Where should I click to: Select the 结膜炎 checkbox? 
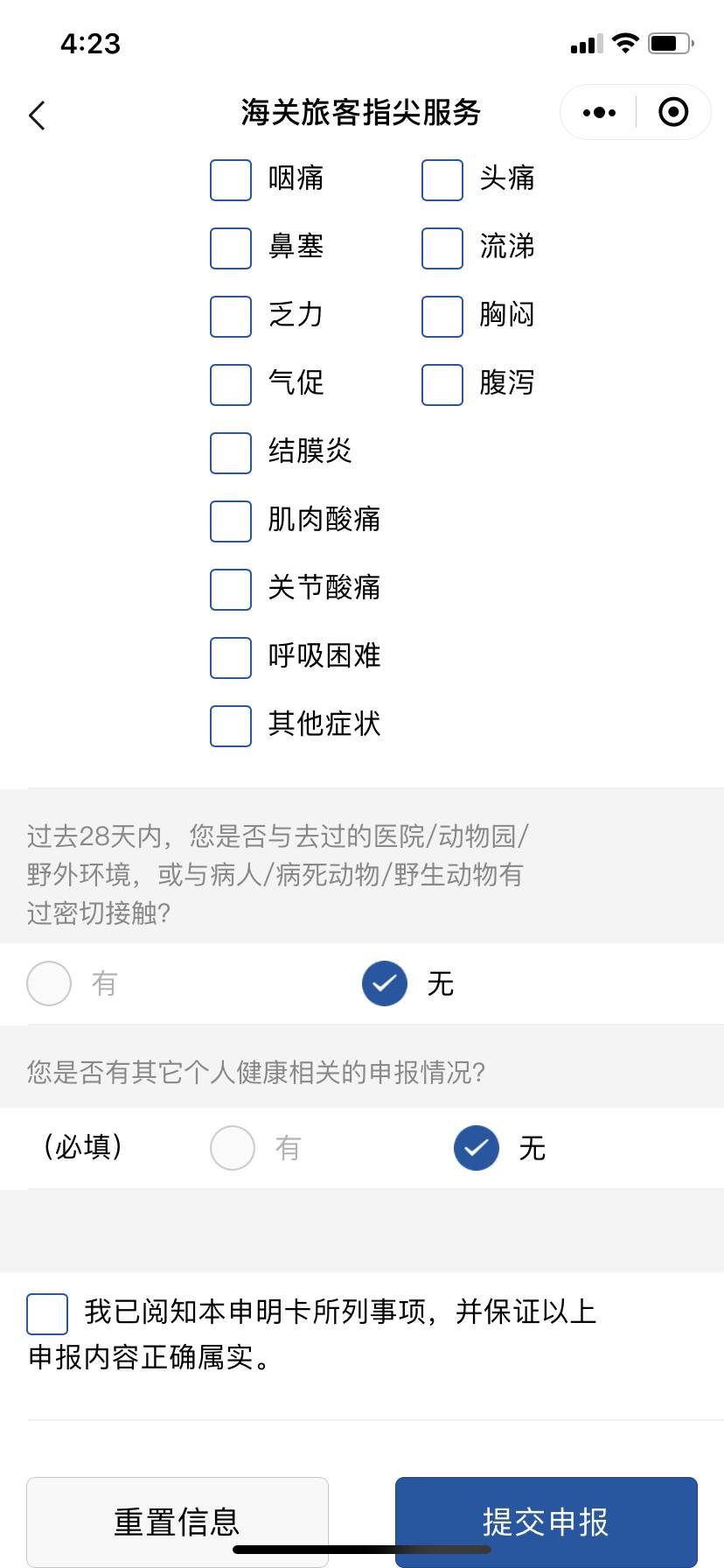click(231, 453)
